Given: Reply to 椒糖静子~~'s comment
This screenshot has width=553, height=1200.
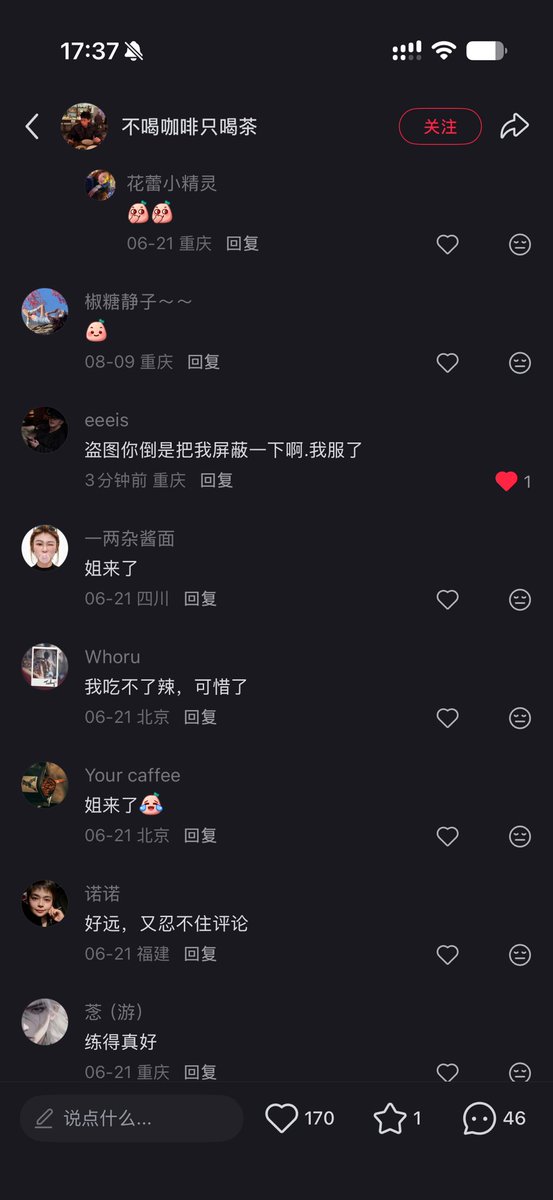Looking at the screenshot, I should (x=204, y=362).
